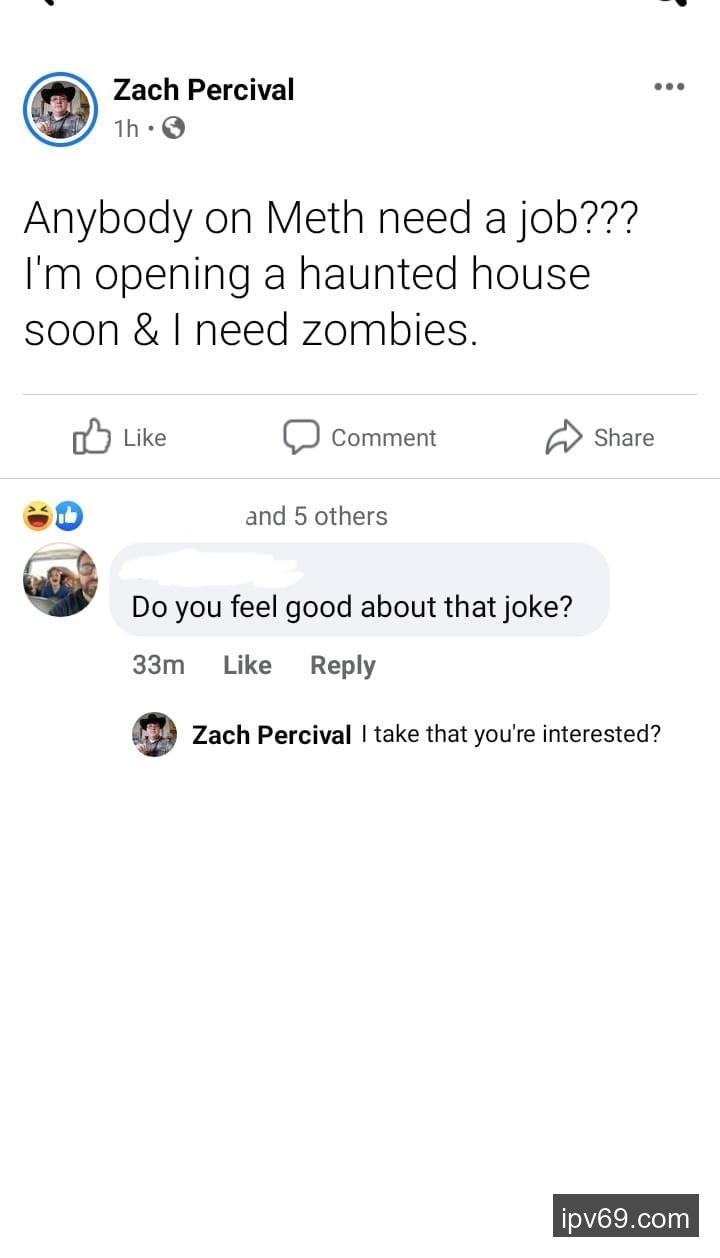Image resolution: width=720 pixels, height=1258 pixels.
Task: Like the 'Do you feel good' comment
Action: (247, 665)
